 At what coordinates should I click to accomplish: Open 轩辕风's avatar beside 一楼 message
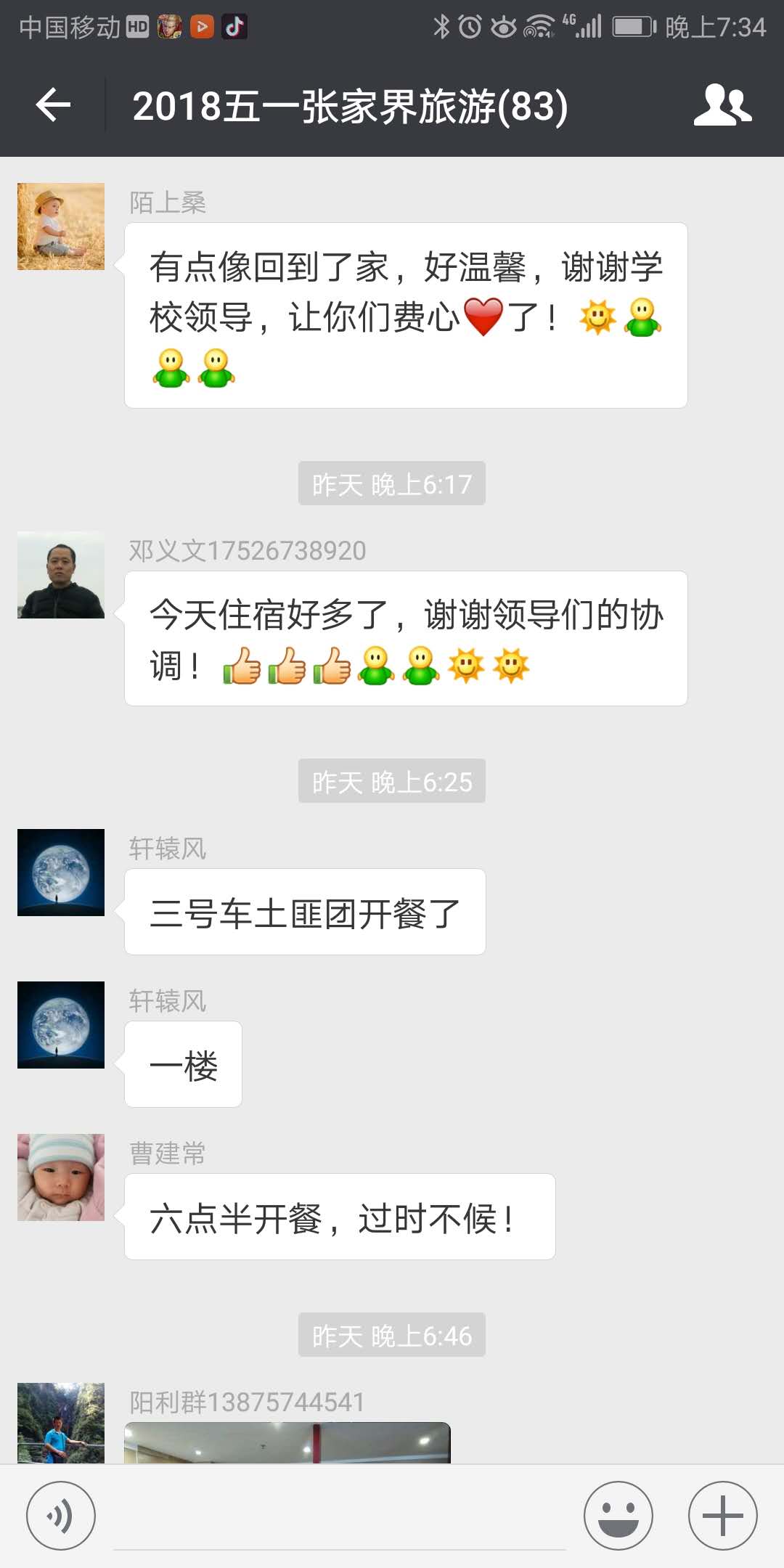tap(61, 1025)
